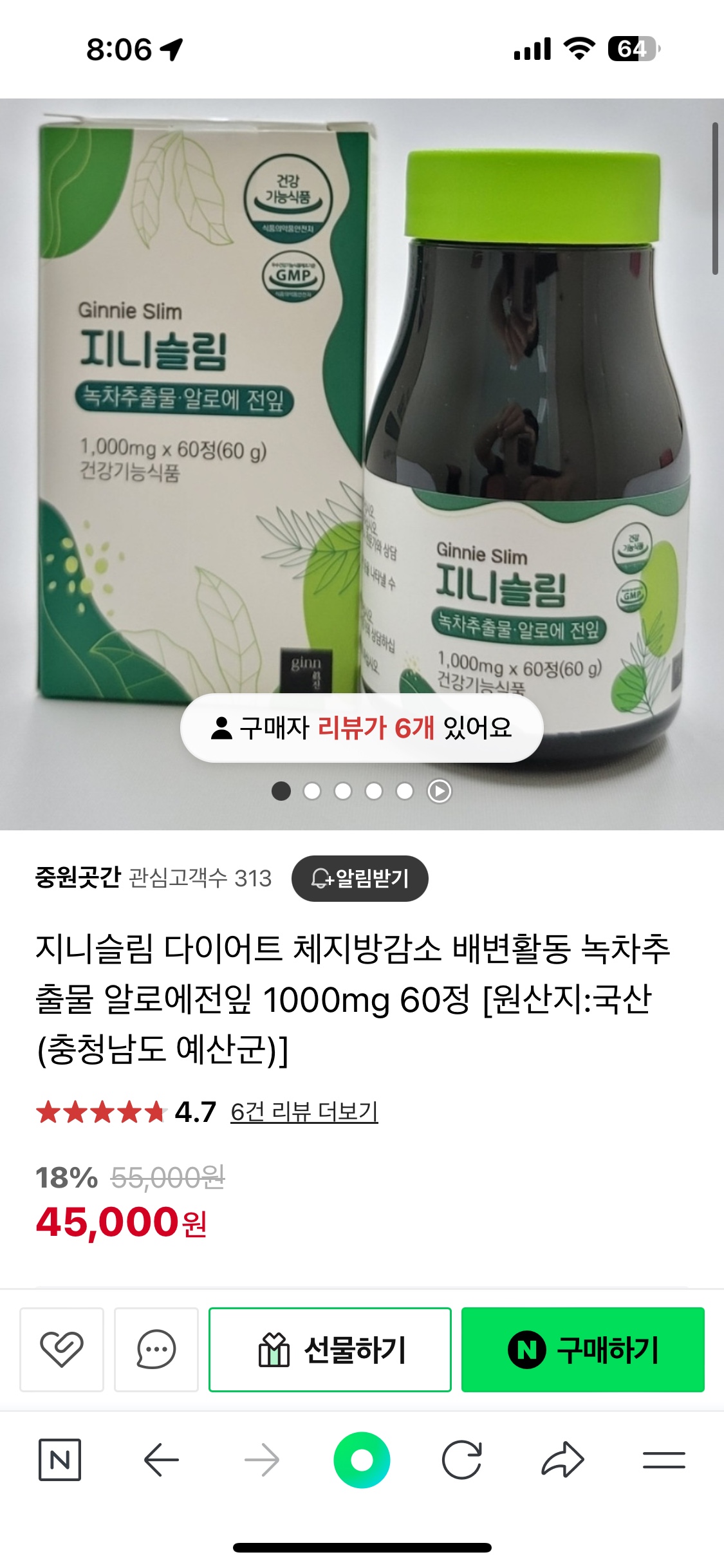Tap the buyer reviews bubble on the image
724x1568 pixels.
(362, 728)
